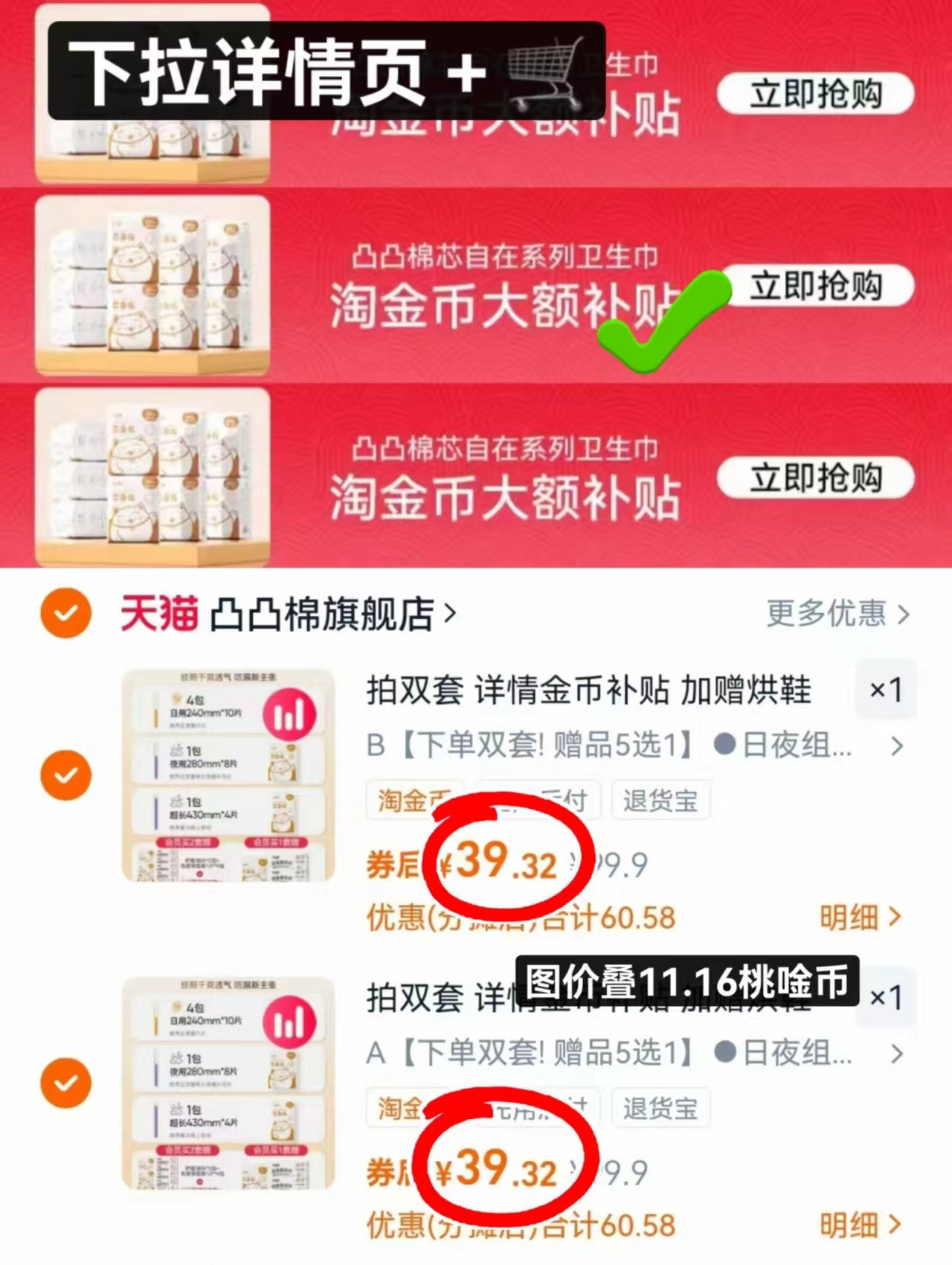Click the pink chart icon on first product image
The height and width of the screenshot is (1265, 952).
[x=292, y=712]
